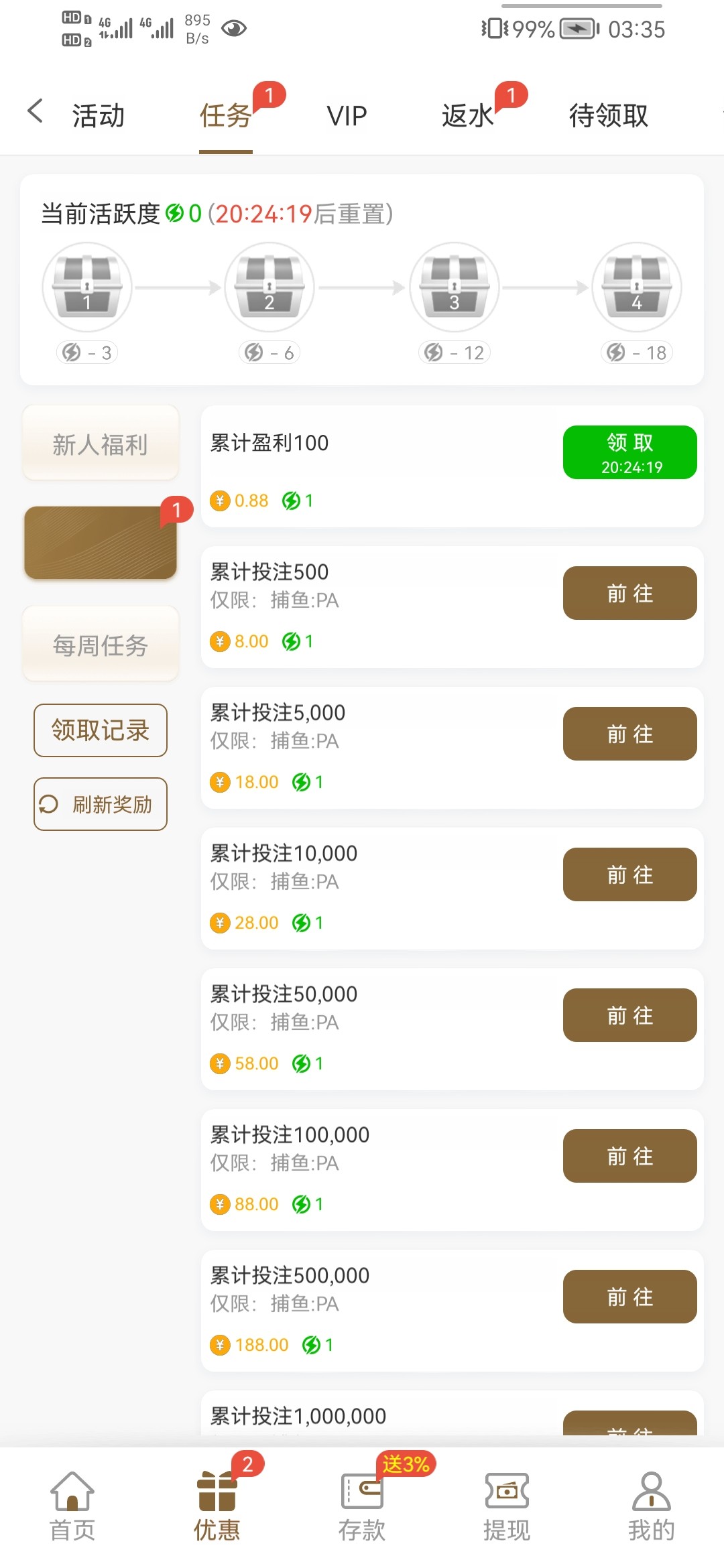Tap 前往 for 累计投注50,000 task
Viewport: 724px width, 1568px height.
click(629, 1015)
